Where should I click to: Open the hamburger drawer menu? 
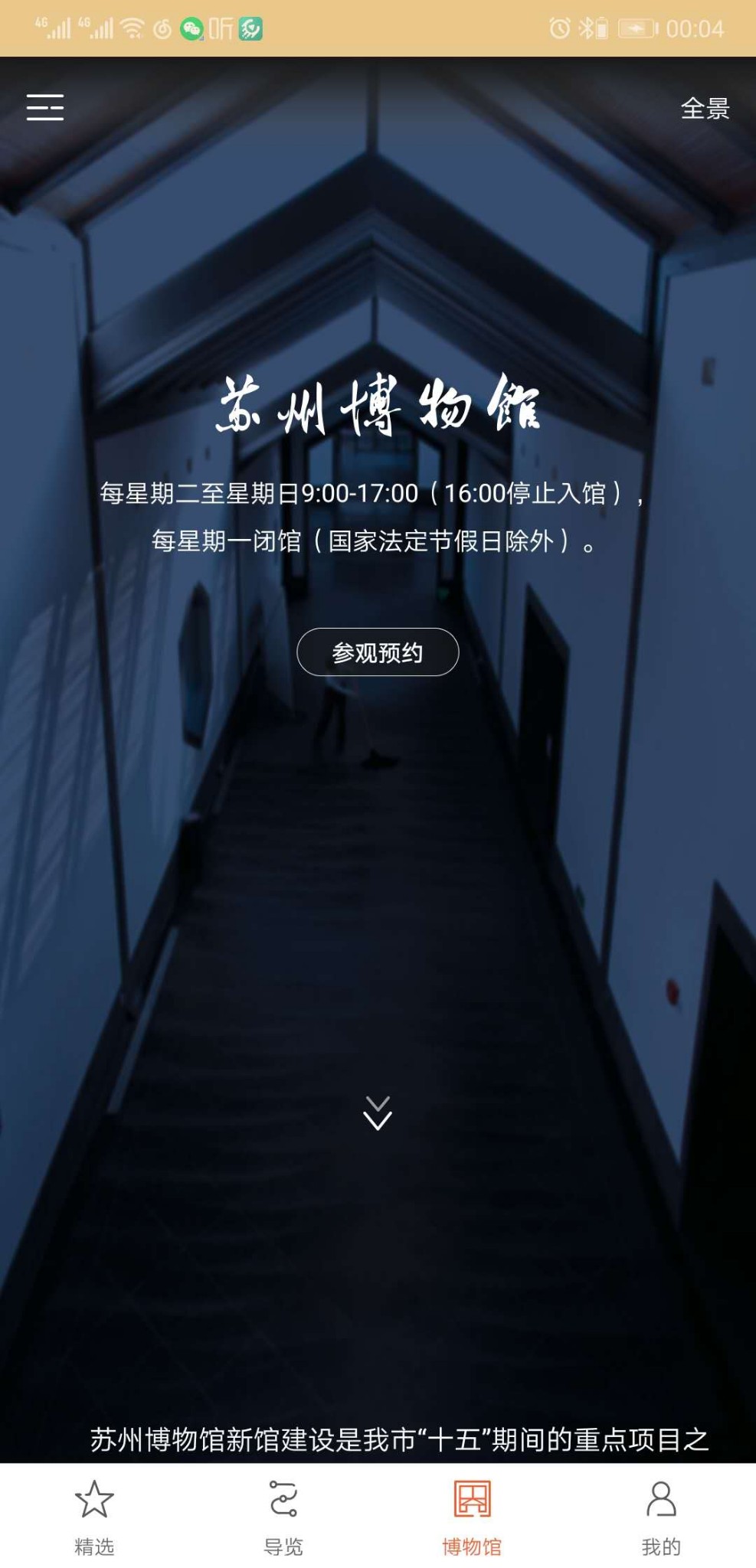[x=45, y=107]
